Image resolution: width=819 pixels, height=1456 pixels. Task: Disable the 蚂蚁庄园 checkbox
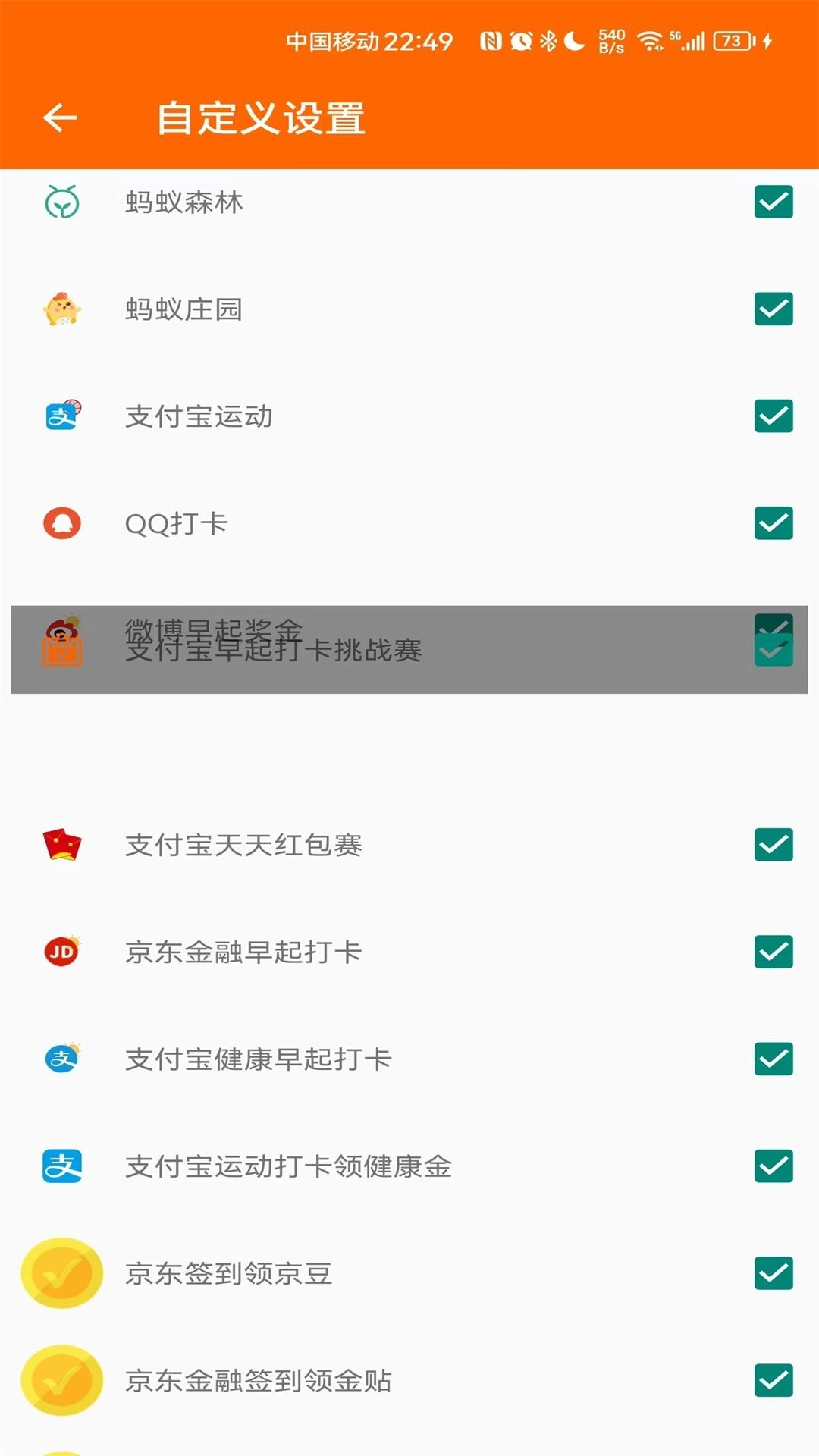click(773, 309)
